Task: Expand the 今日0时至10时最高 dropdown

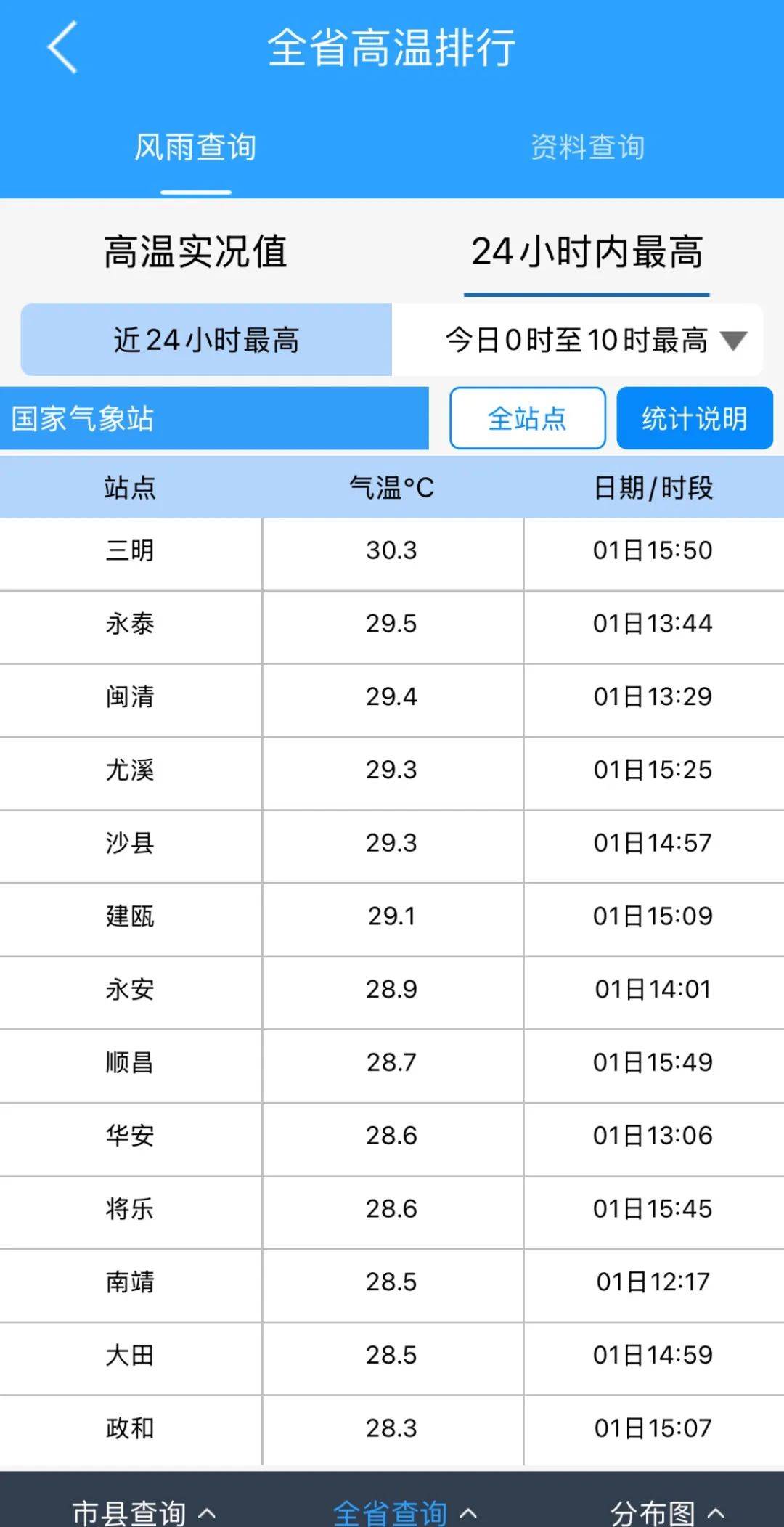Action: point(595,340)
